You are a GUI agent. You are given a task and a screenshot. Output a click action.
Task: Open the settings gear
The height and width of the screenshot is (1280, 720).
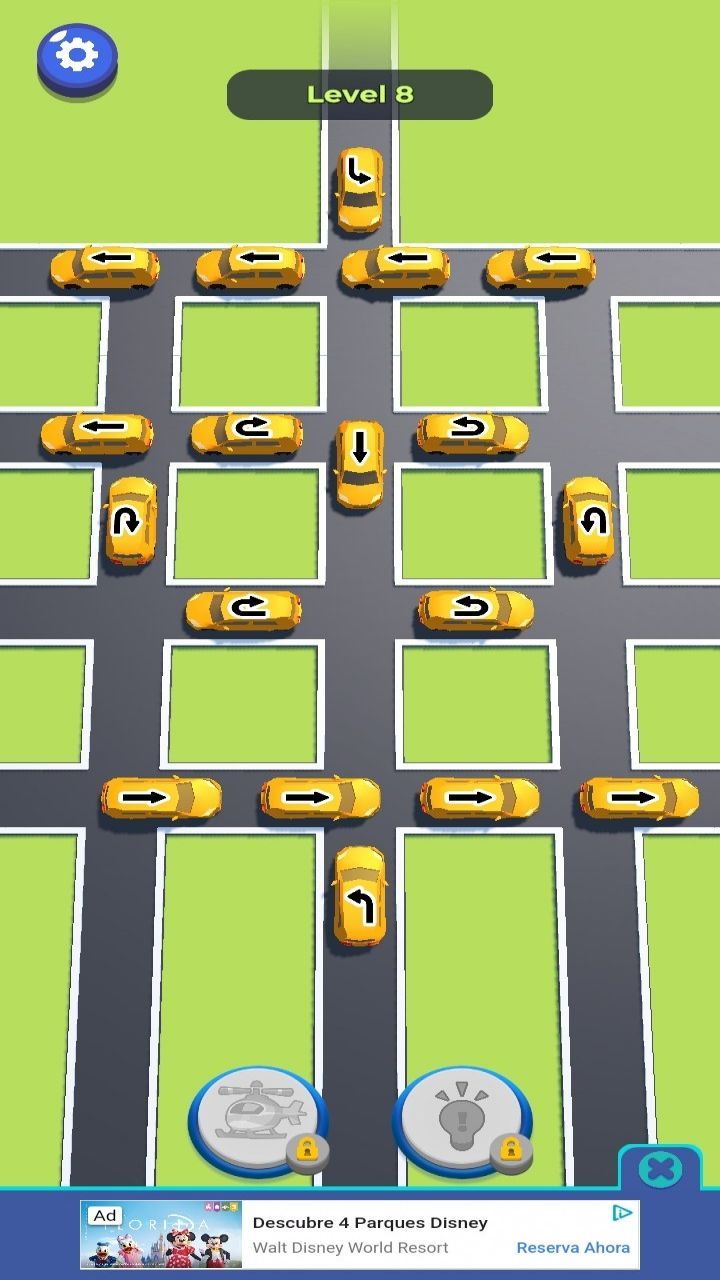[77, 55]
